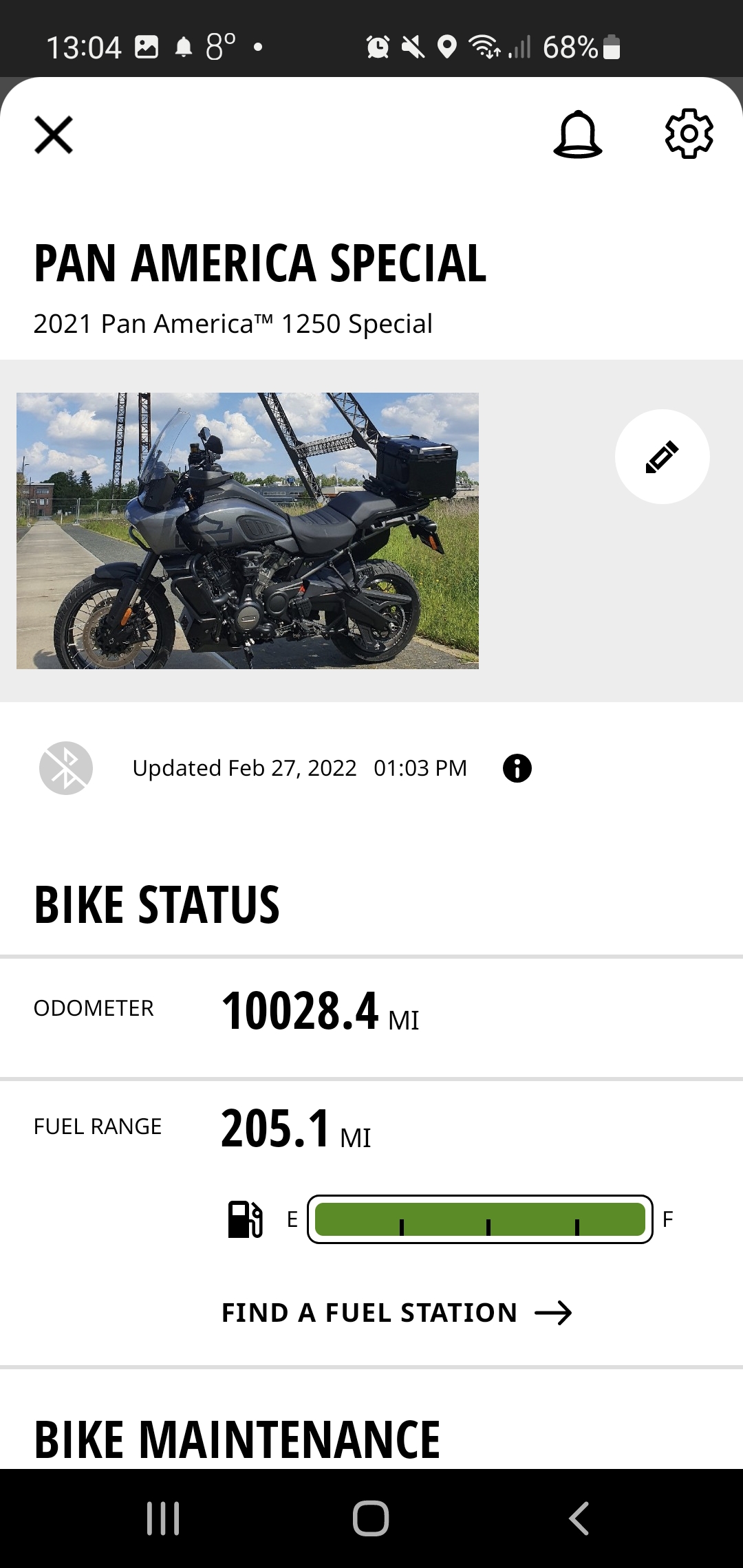Screen dimensions: 743x1568
Task: Open recent apps from navigation bar
Action: pos(163,1518)
